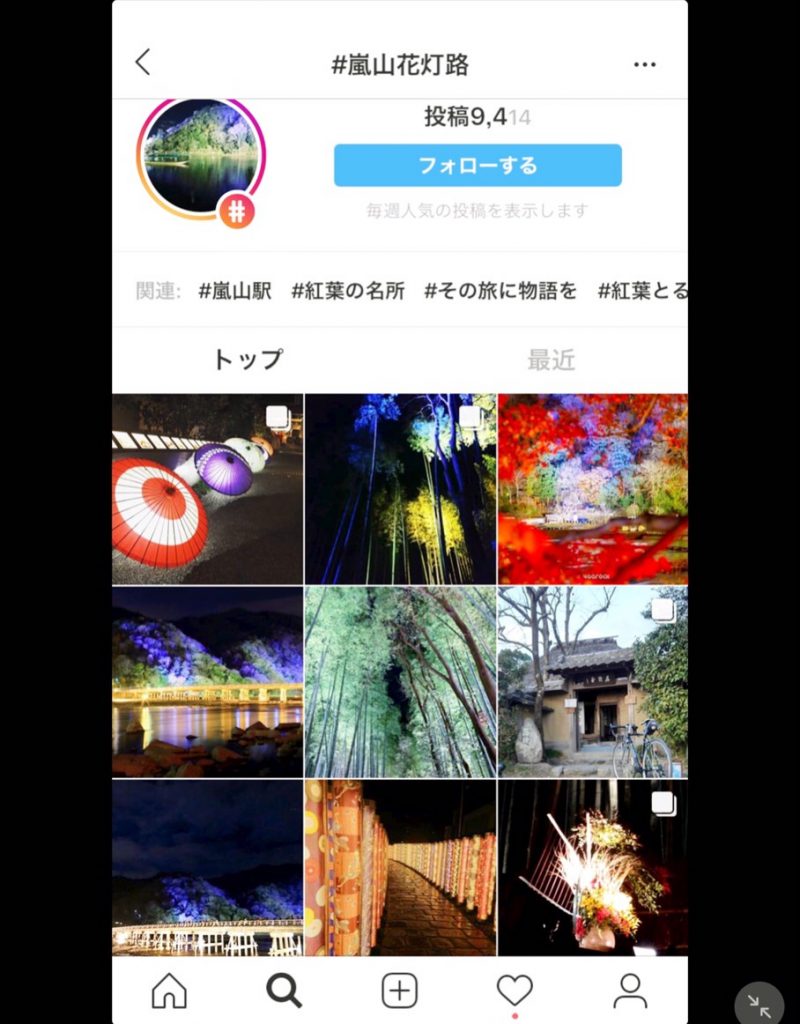This screenshot has width=800, height=1024.
Task: Go to the home feed tab
Action: pos(169,990)
